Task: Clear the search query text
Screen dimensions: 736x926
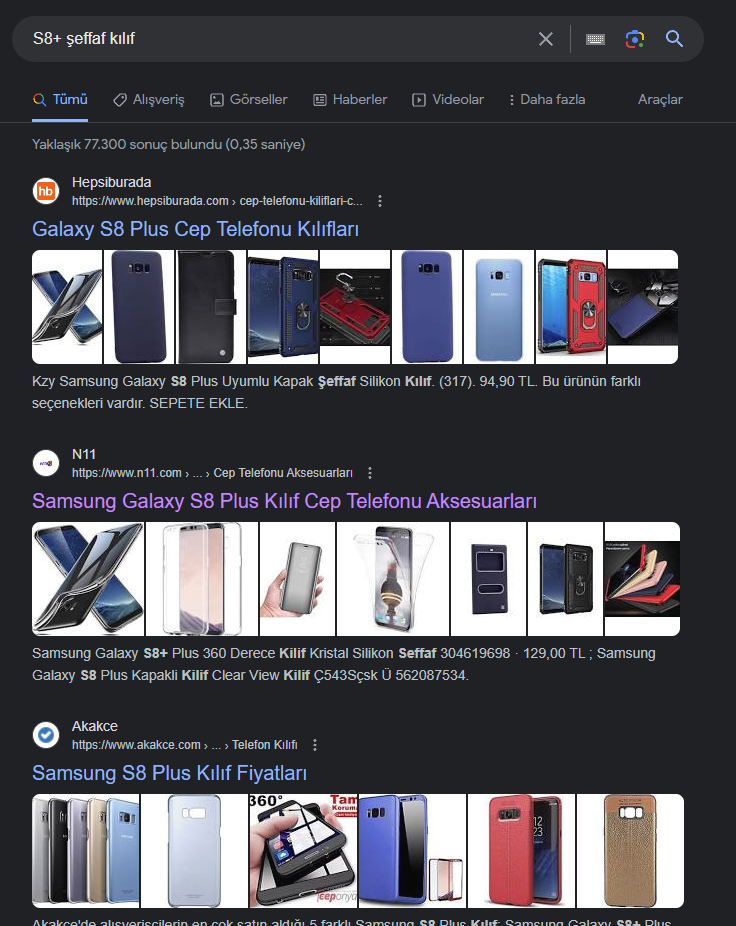Action: [x=546, y=39]
